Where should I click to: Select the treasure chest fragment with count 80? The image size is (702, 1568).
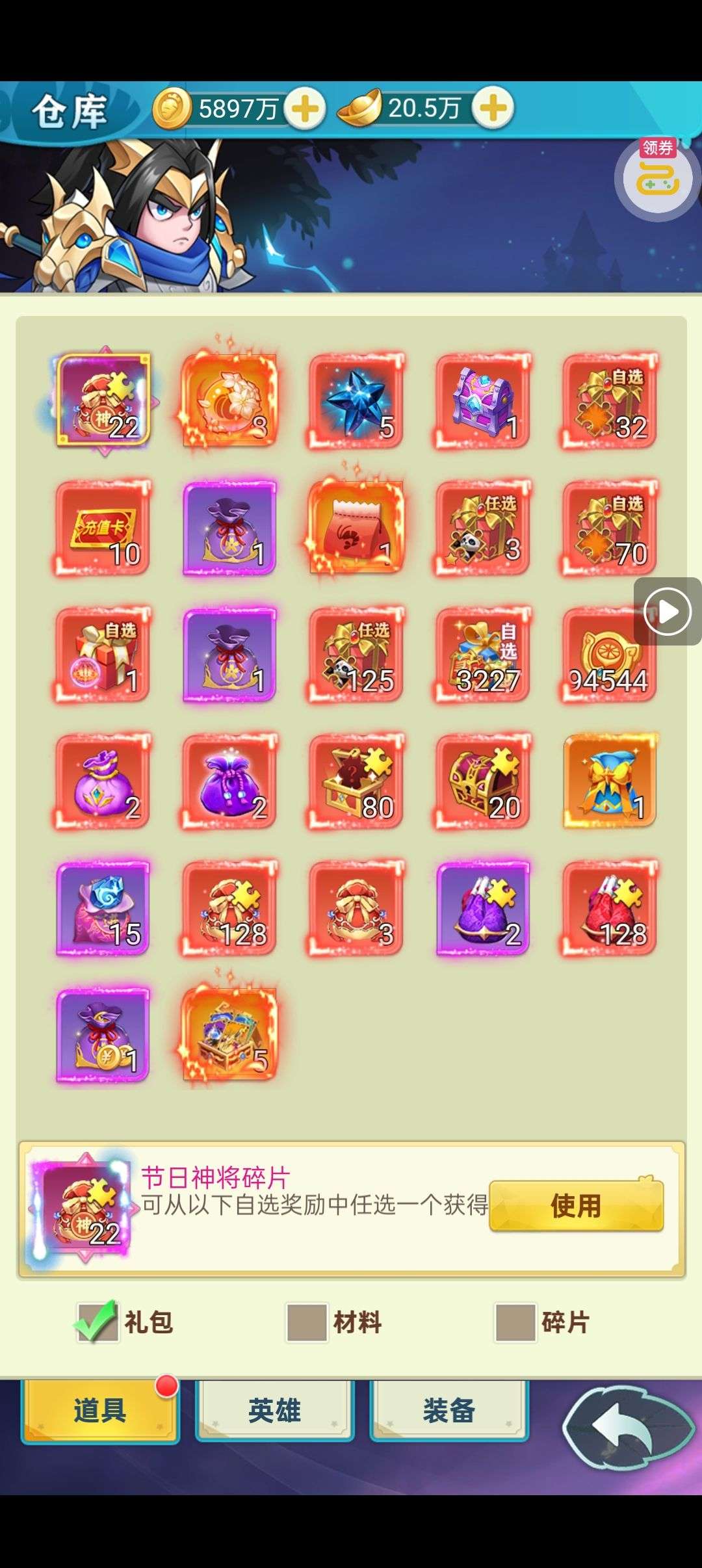356,781
